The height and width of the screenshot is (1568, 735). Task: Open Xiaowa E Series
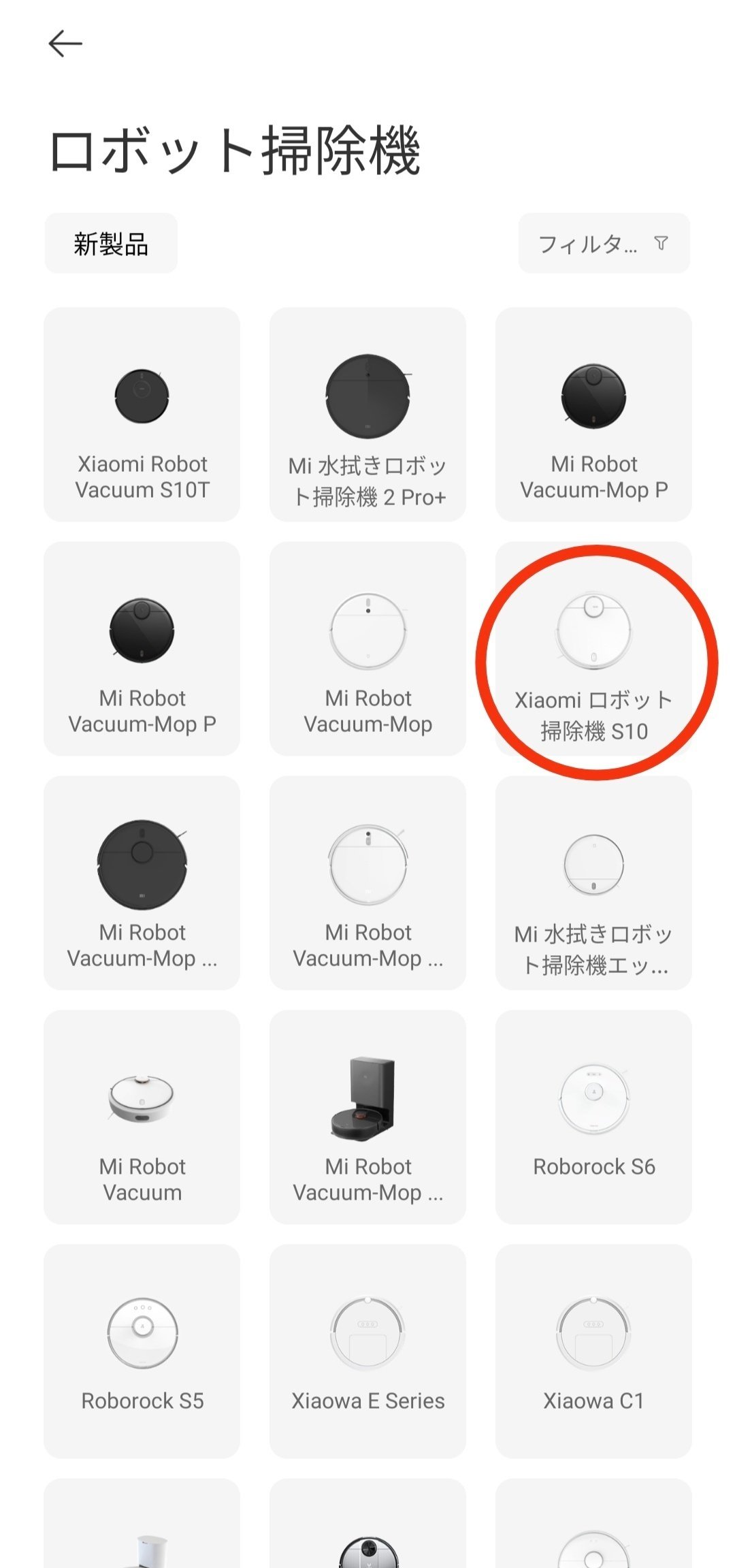367,1351
